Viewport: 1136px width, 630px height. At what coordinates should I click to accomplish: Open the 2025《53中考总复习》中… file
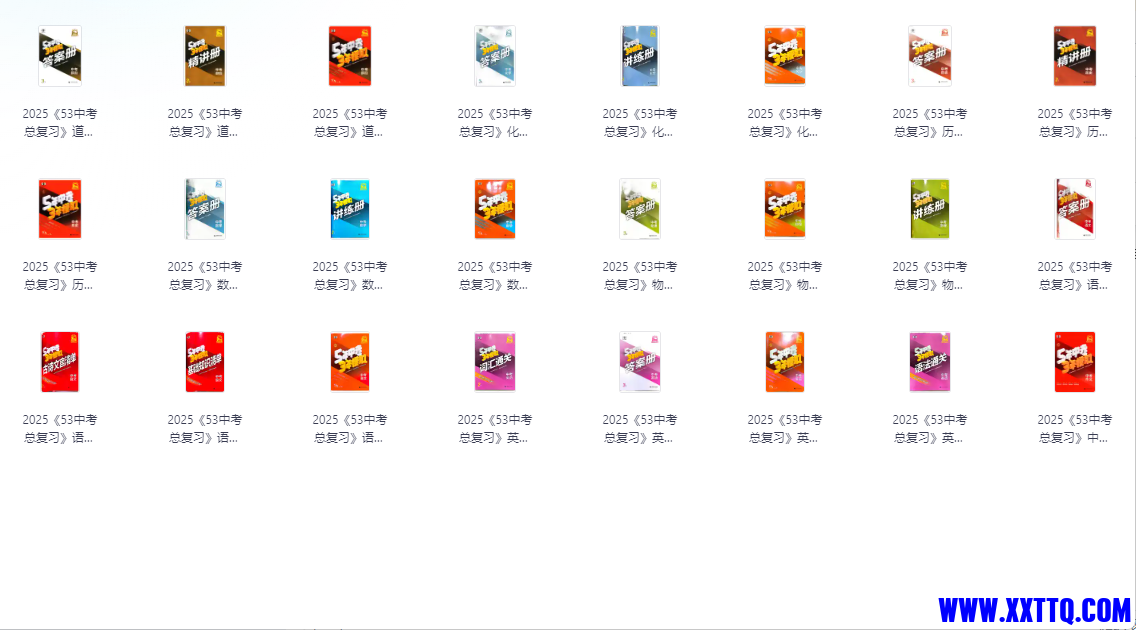(1075, 362)
